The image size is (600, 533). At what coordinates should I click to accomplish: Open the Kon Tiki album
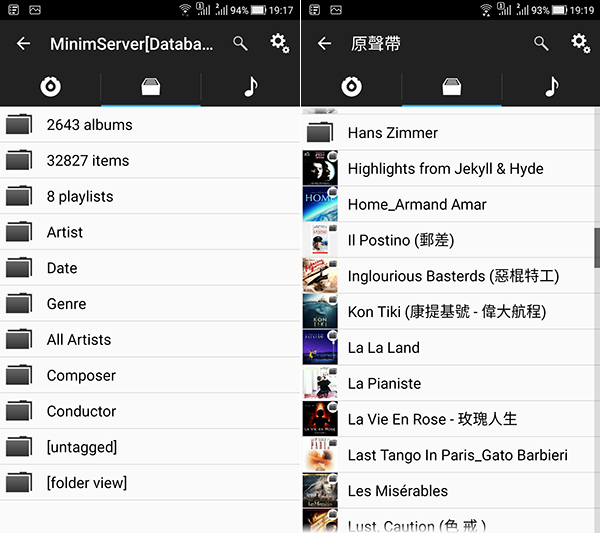[x=446, y=312]
